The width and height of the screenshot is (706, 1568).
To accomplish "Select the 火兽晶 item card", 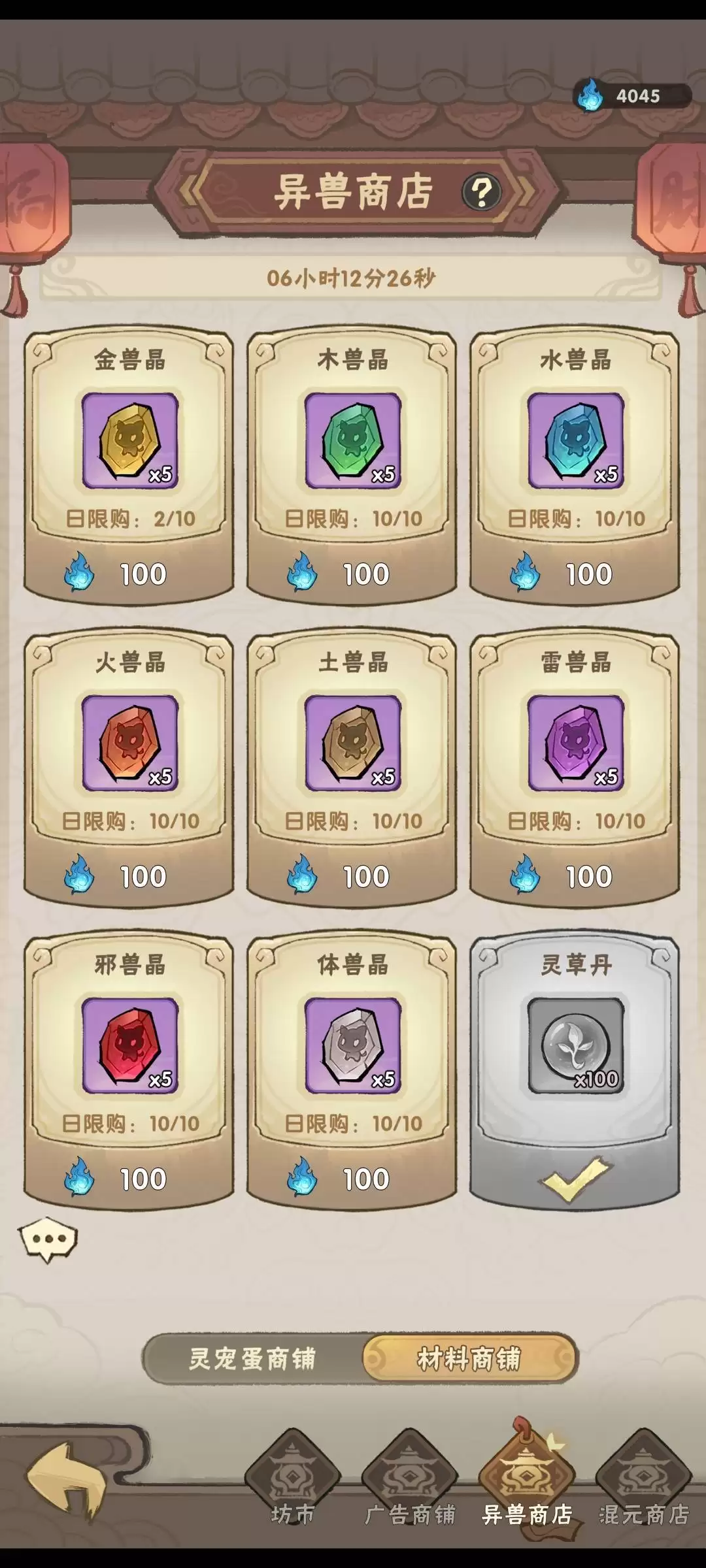I will click(x=129, y=770).
